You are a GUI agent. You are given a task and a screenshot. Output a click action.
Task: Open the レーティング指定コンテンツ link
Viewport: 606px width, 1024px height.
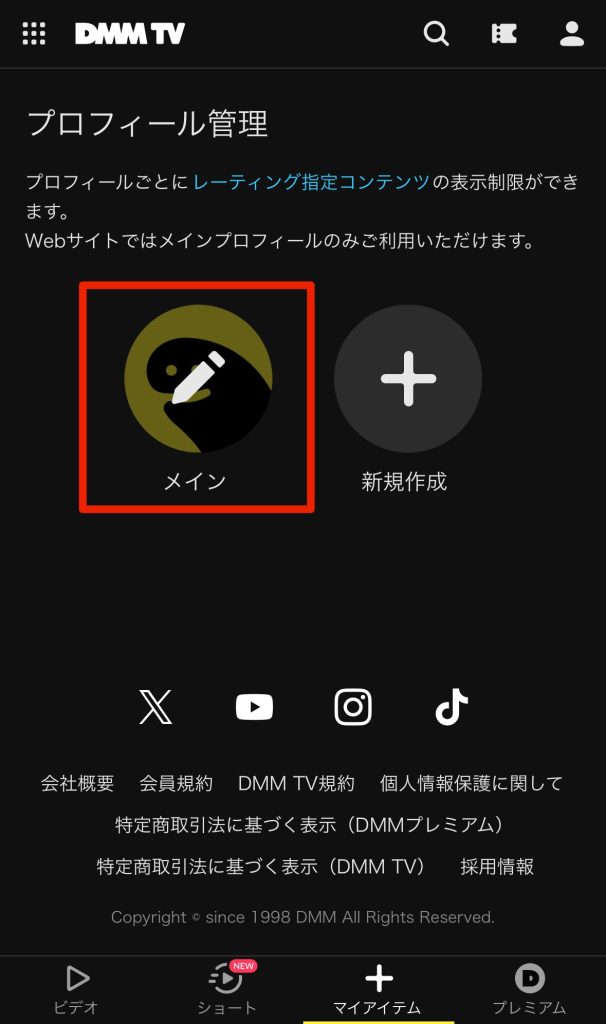[x=311, y=182]
